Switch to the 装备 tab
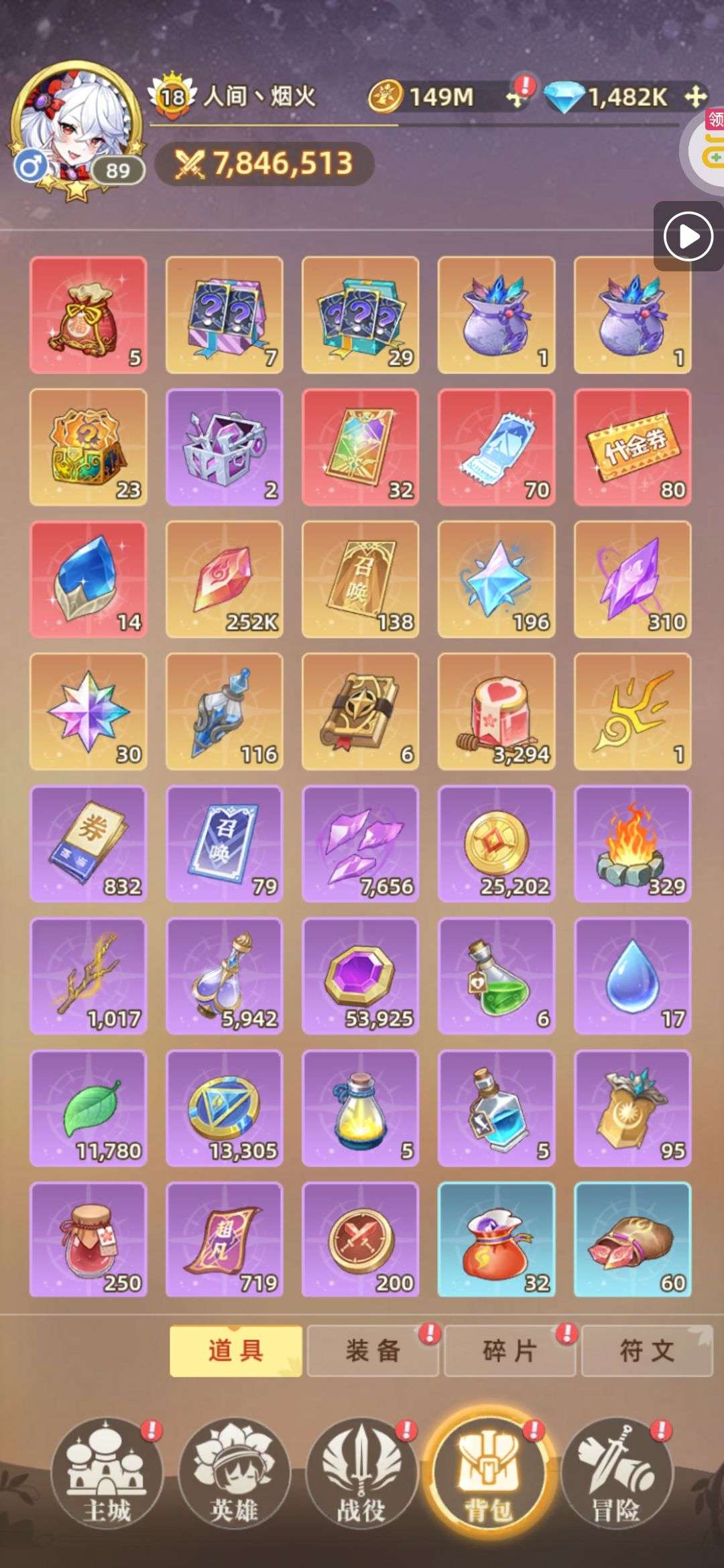This screenshot has height=1568, width=724. click(x=373, y=1350)
